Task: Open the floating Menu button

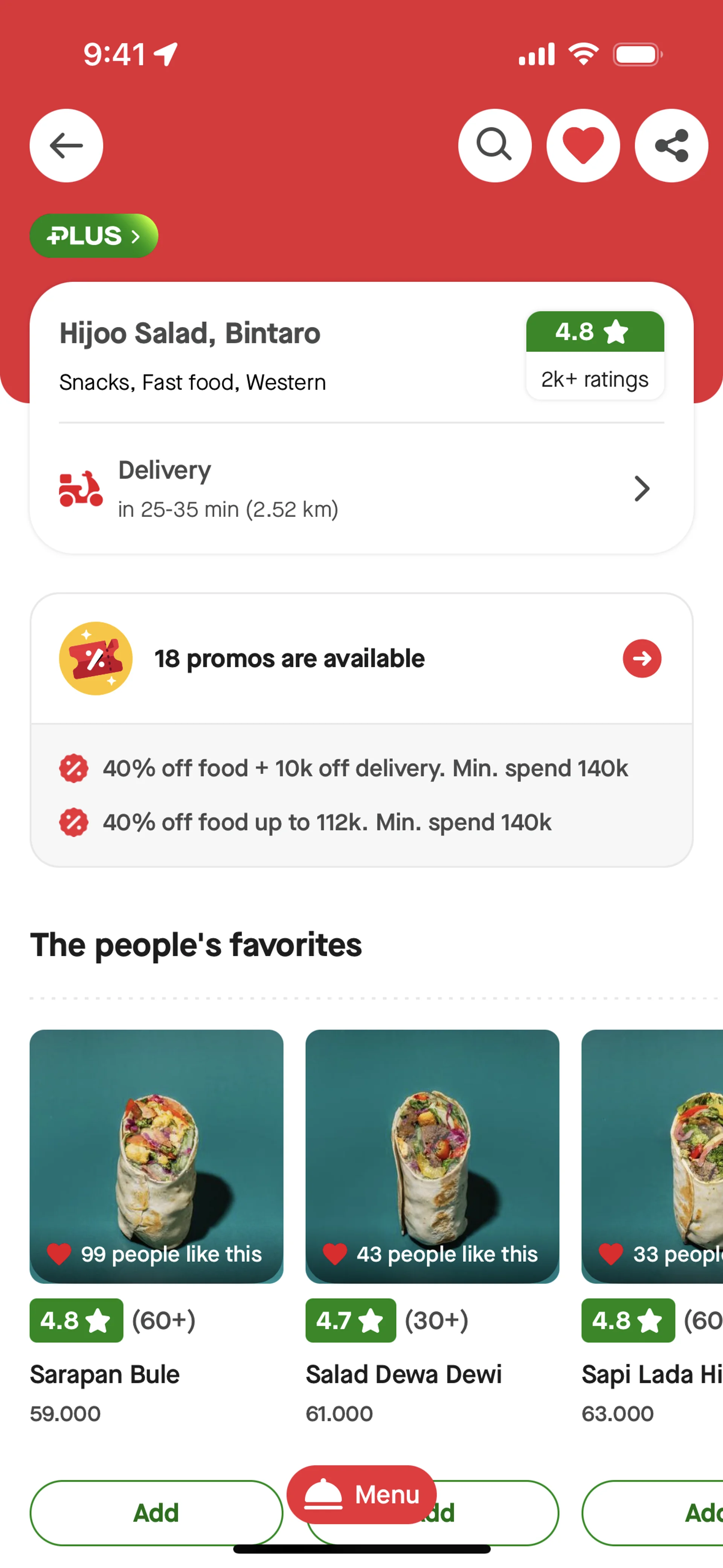Action: [x=361, y=1495]
